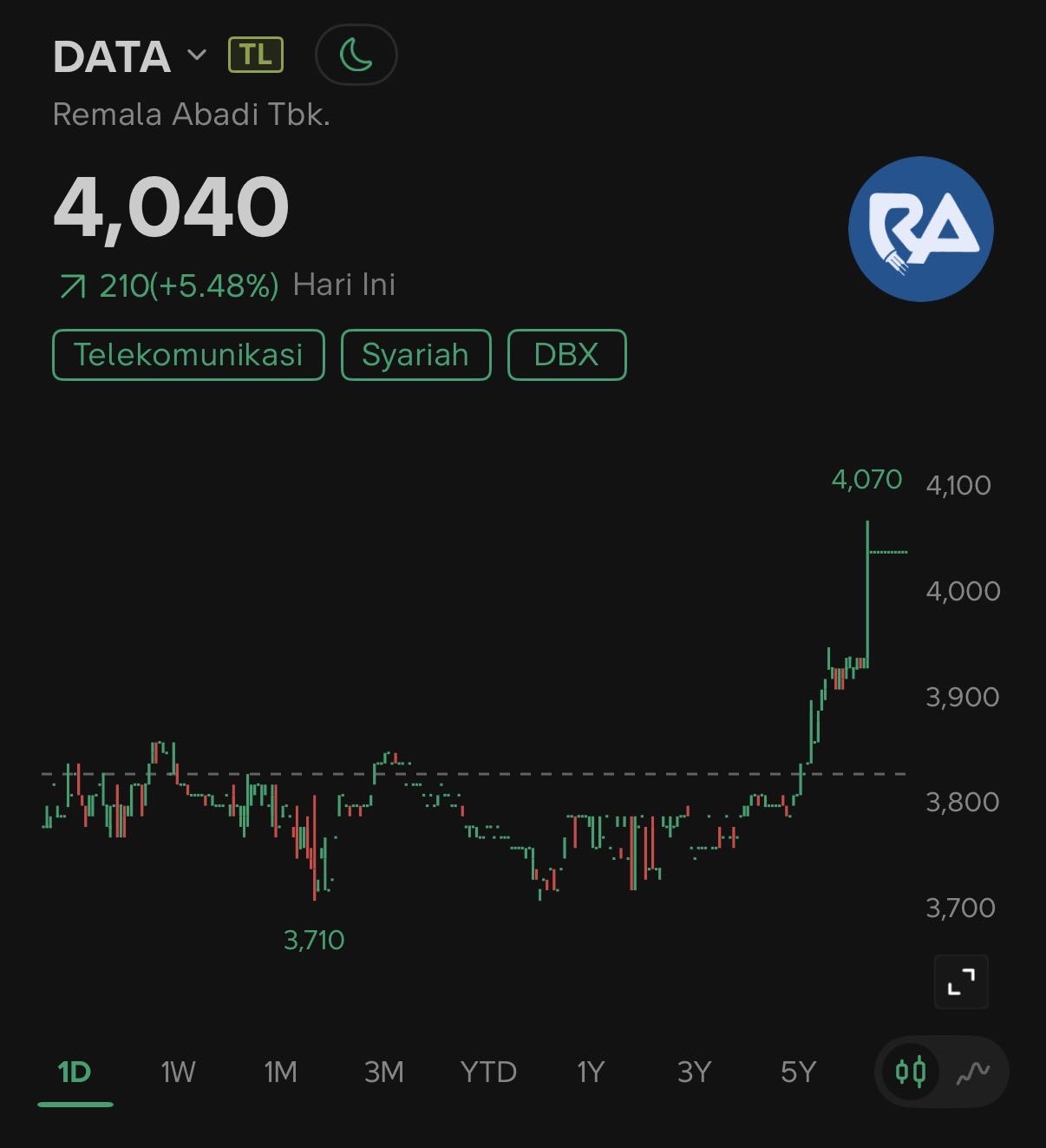Expand the DATA ticker dropdown
Viewport: 1046px width, 1148px height.
197,56
